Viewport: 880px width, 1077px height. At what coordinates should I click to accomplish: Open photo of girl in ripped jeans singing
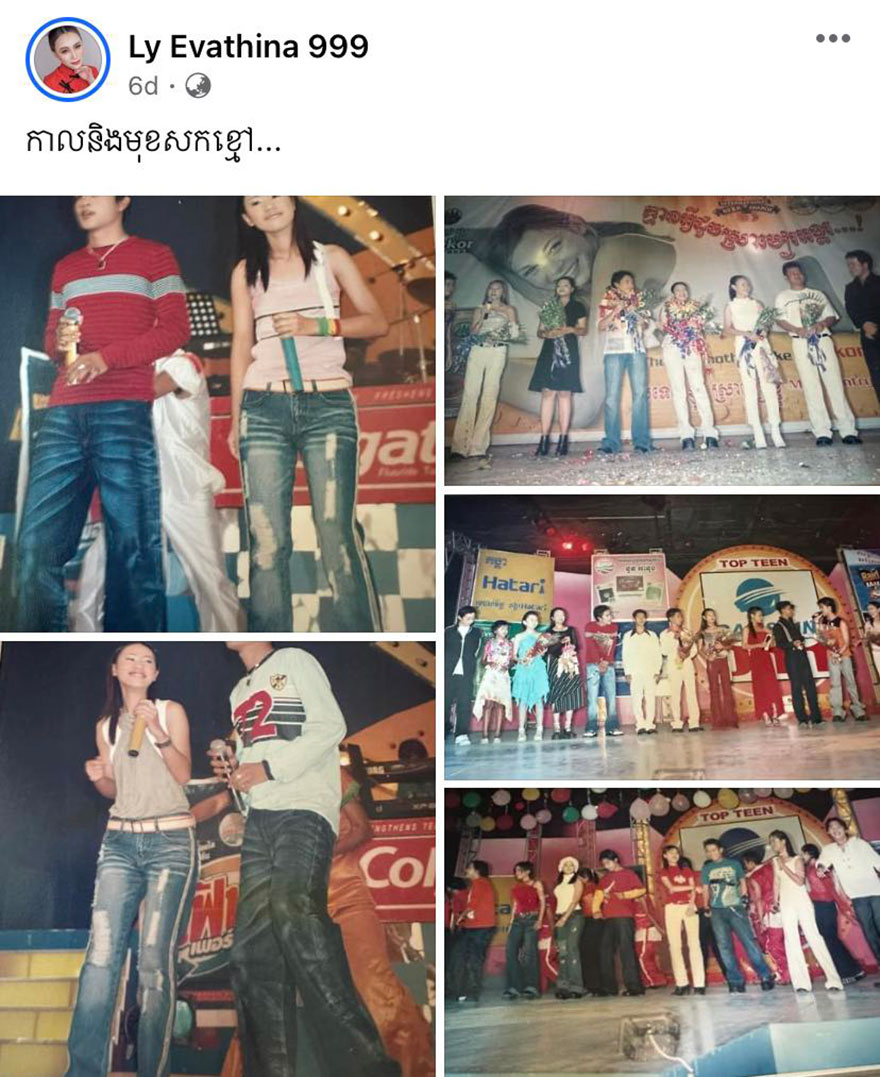coord(217,858)
